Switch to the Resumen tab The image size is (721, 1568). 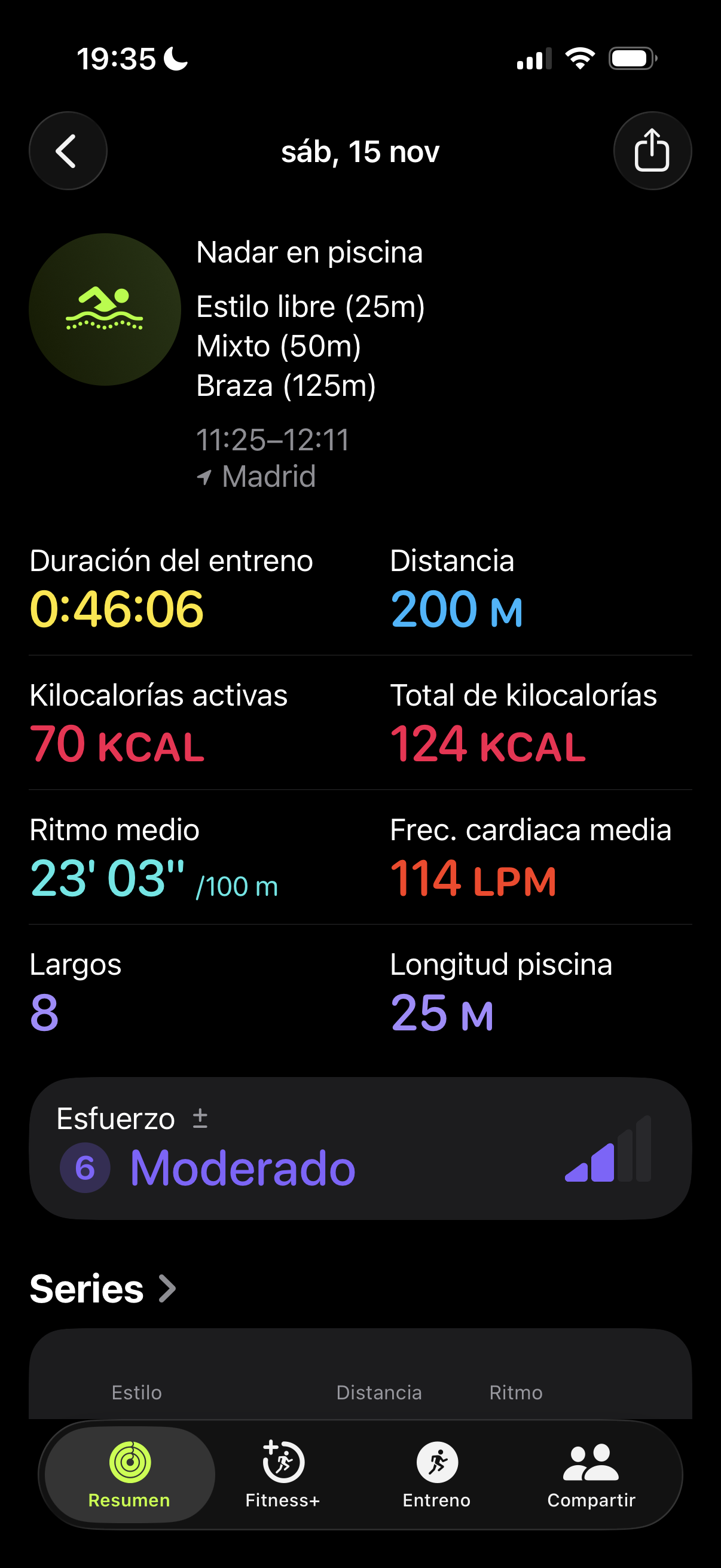130,1474
